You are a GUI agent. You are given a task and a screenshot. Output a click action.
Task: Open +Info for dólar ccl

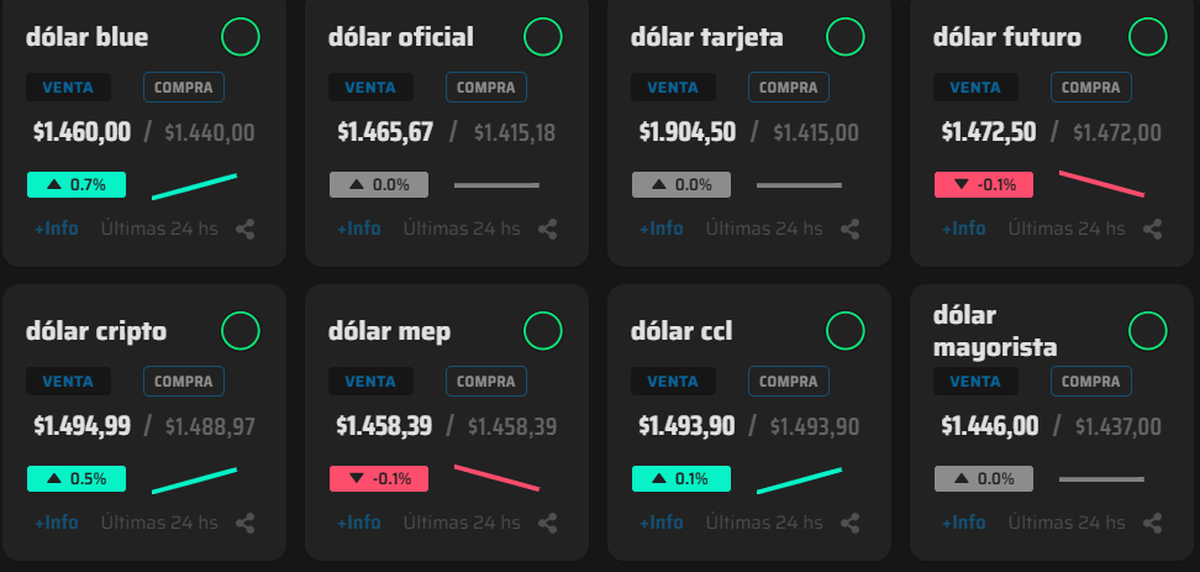click(x=661, y=523)
